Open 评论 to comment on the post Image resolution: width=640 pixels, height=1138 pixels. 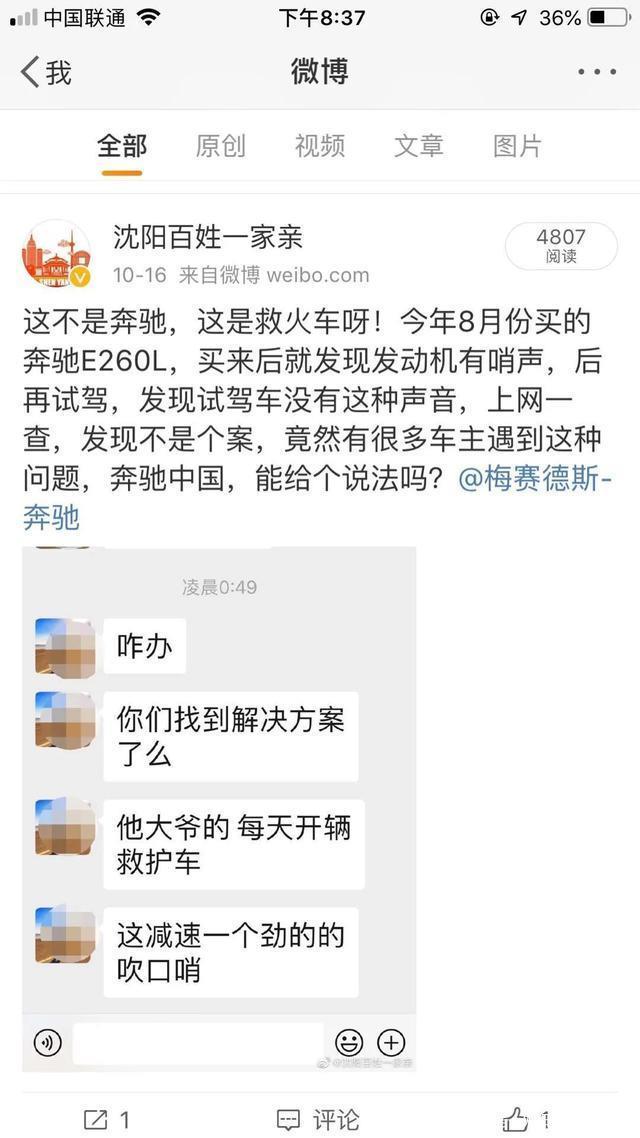point(318,1119)
